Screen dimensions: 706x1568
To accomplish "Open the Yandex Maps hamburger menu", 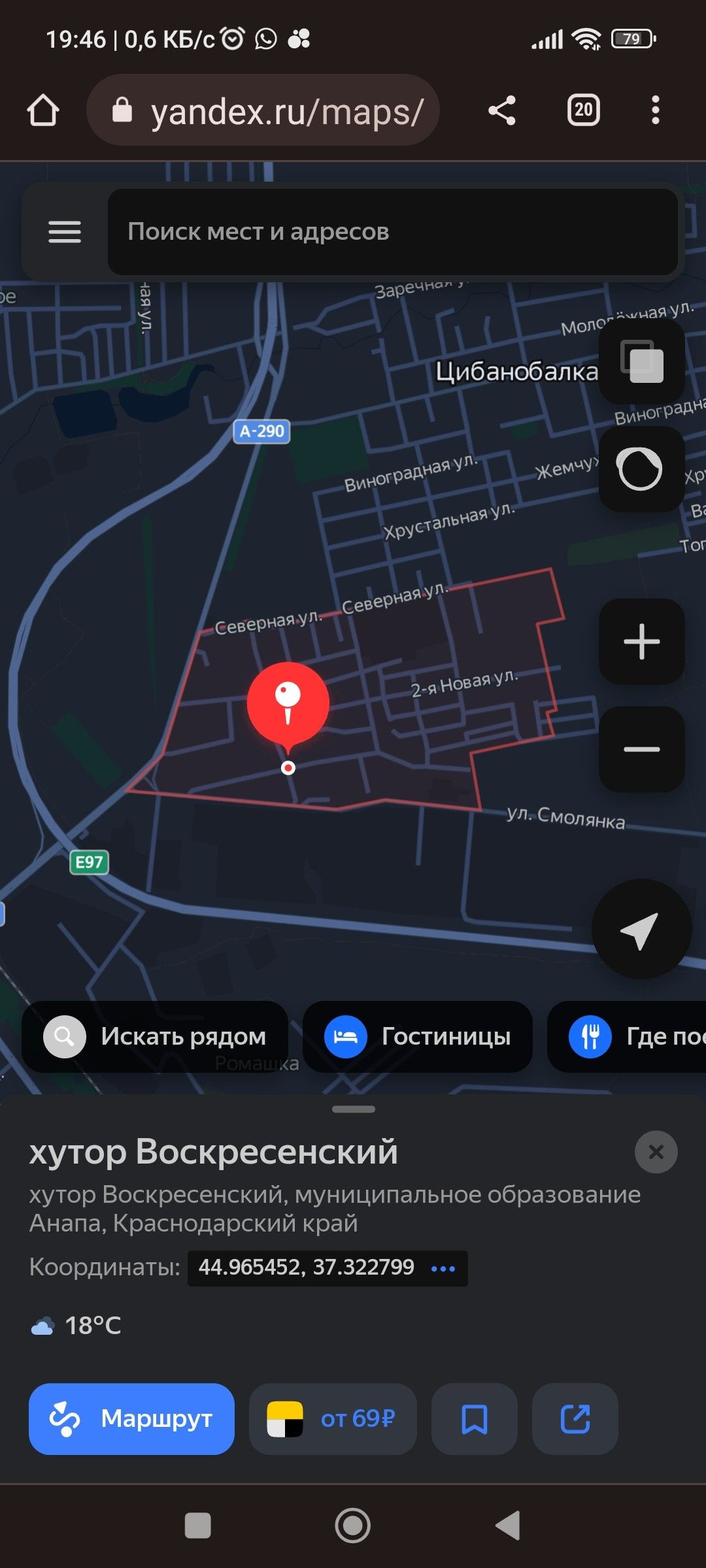I will point(65,232).
